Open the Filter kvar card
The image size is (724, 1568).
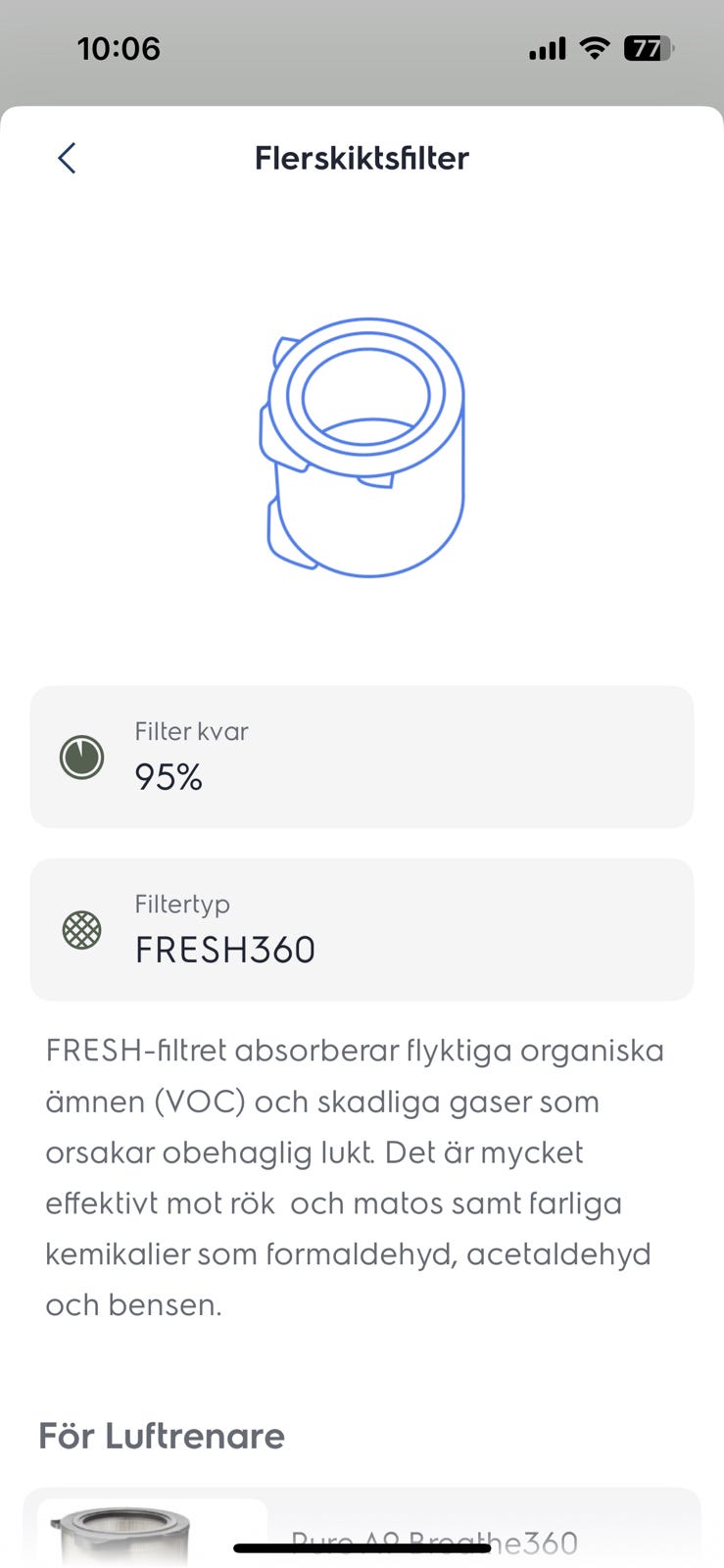362,757
